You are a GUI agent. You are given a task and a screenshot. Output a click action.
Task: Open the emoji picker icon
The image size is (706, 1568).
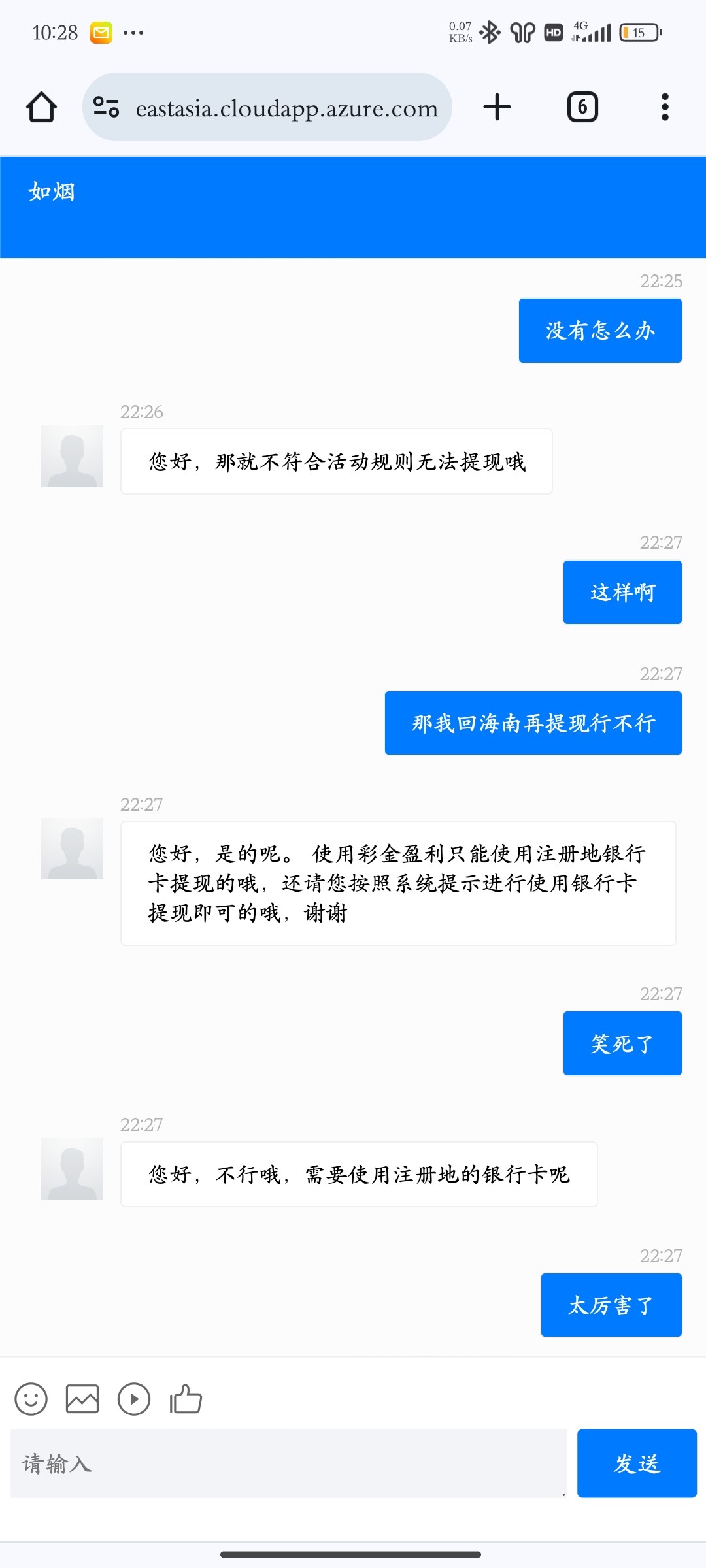pyautogui.click(x=31, y=1399)
